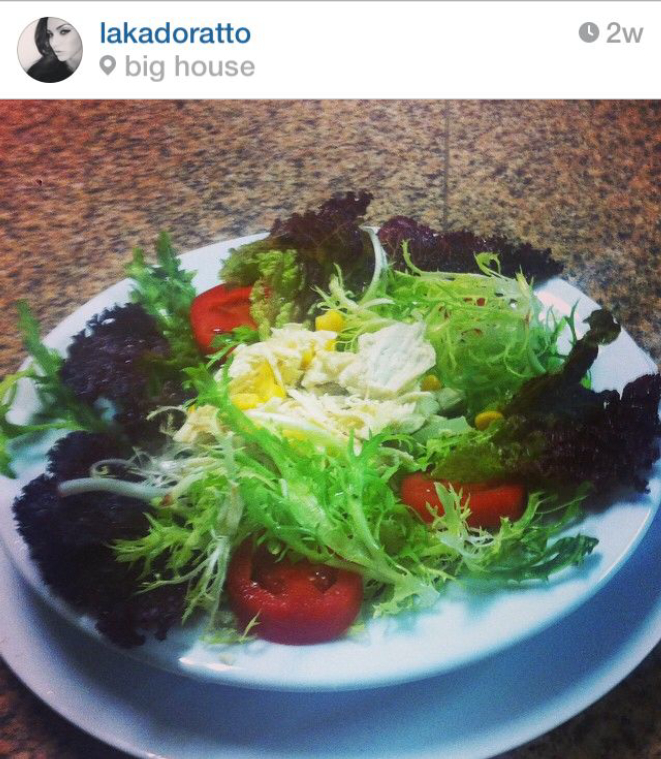
Task: Tap the salad photo post
Action: 330,430
